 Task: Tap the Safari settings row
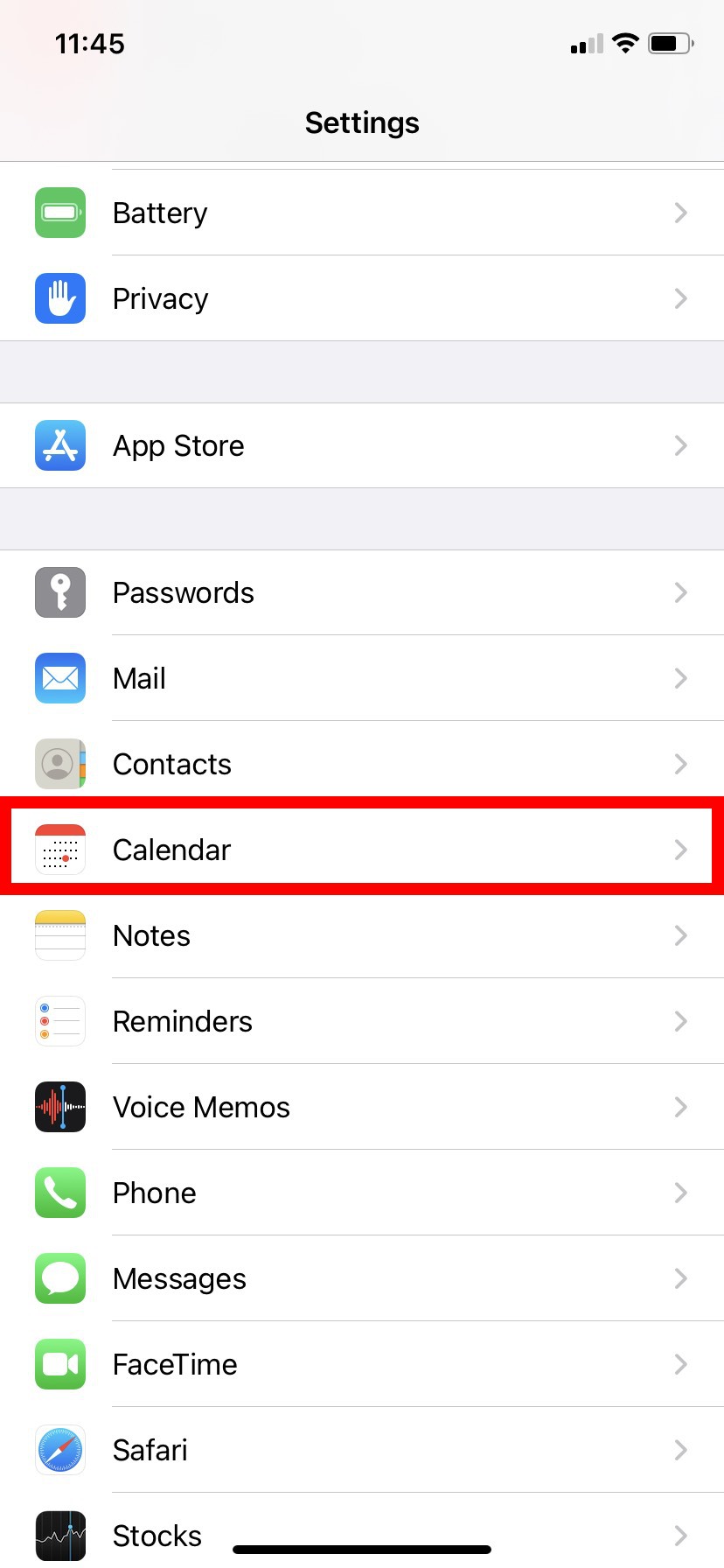tap(361, 1450)
